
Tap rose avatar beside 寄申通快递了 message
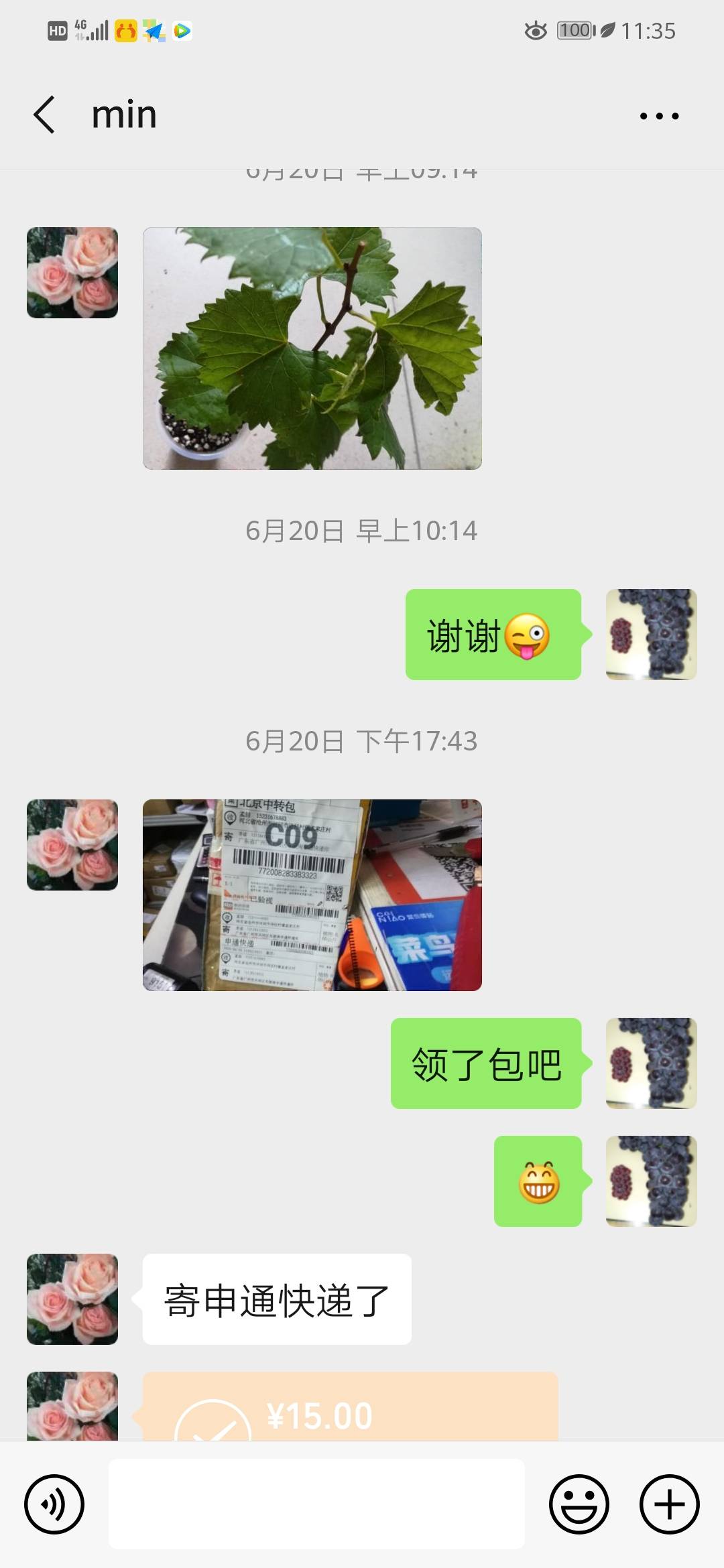pyautogui.click(x=72, y=1299)
